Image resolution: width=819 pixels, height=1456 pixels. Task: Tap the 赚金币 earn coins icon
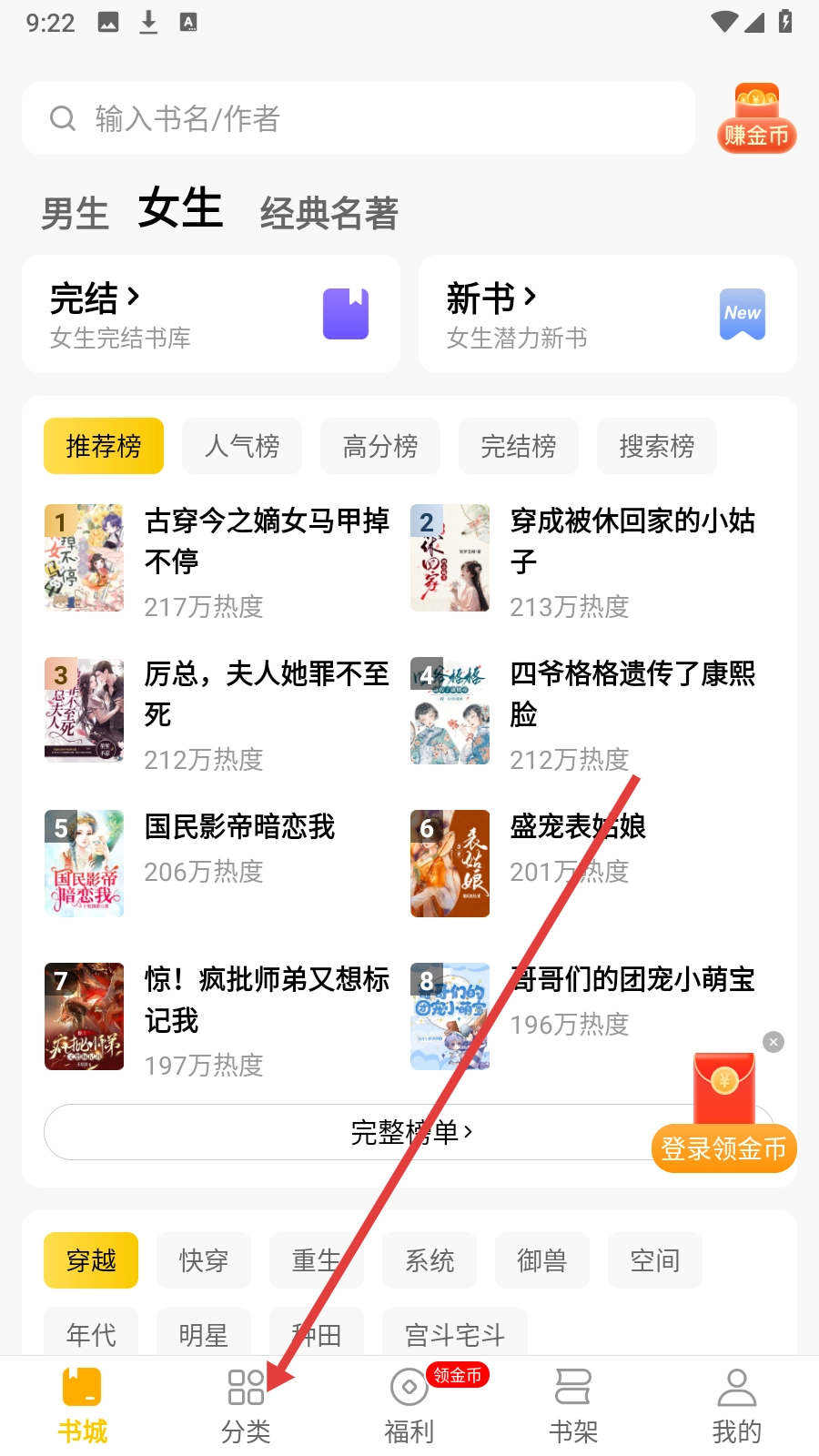click(x=756, y=119)
